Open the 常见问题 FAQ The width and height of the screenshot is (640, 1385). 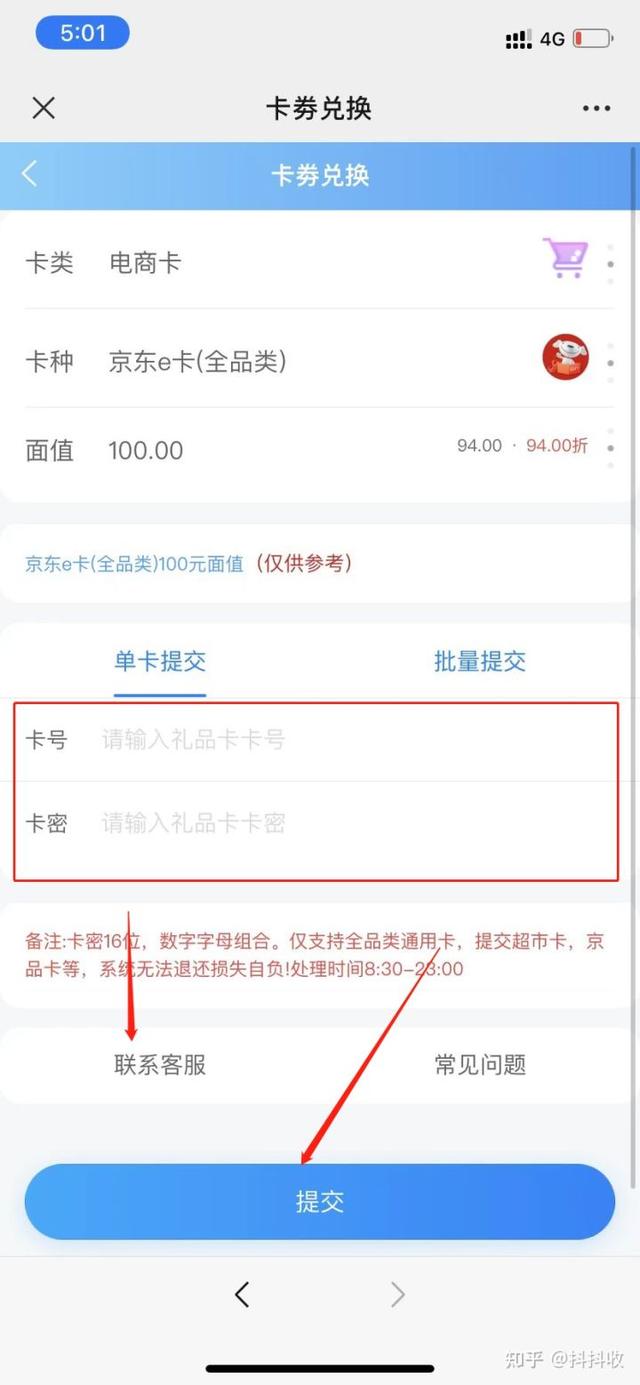click(x=480, y=1065)
